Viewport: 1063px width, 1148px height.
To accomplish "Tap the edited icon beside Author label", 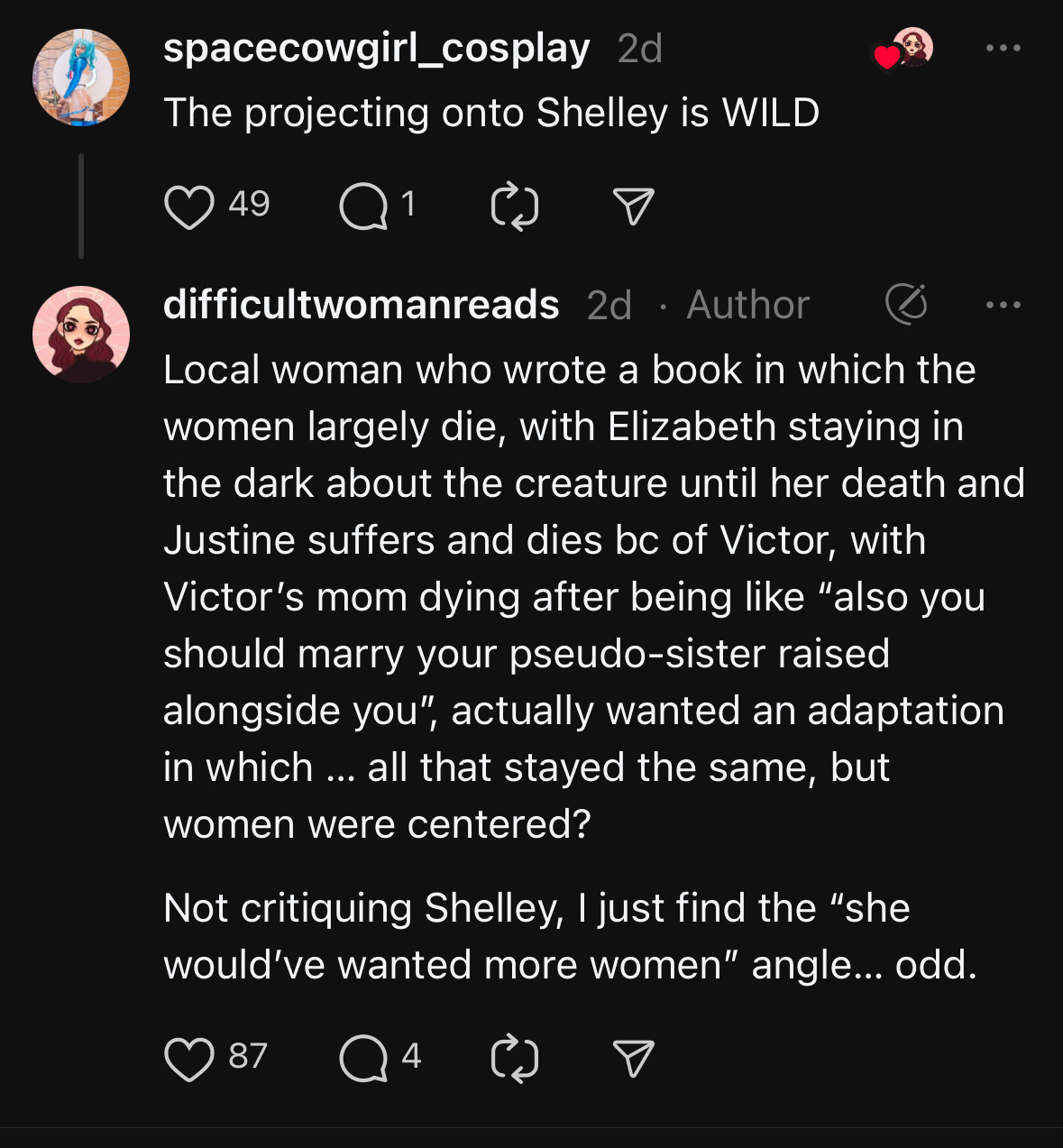I will point(906,304).
